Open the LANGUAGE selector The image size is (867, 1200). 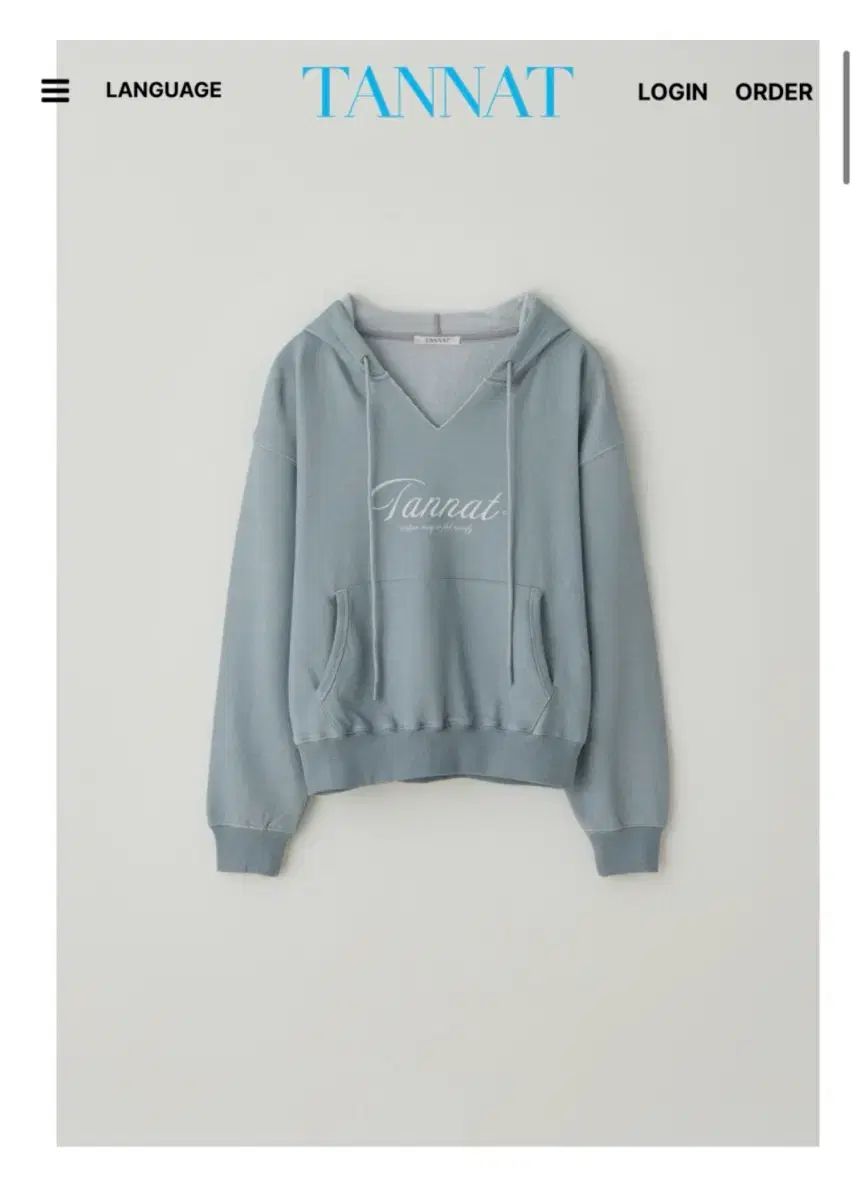(163, 90)
